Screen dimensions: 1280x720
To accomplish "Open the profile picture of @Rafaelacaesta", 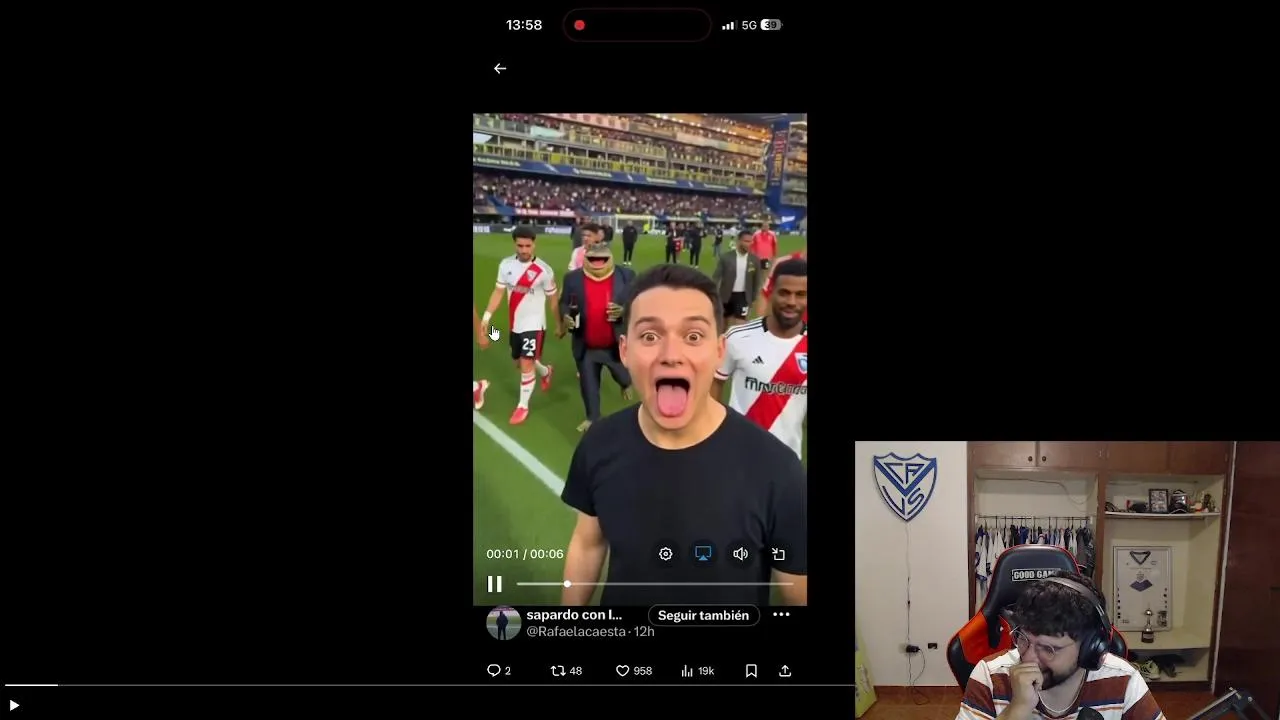I will pyautogui.click(x=503, y=623).
